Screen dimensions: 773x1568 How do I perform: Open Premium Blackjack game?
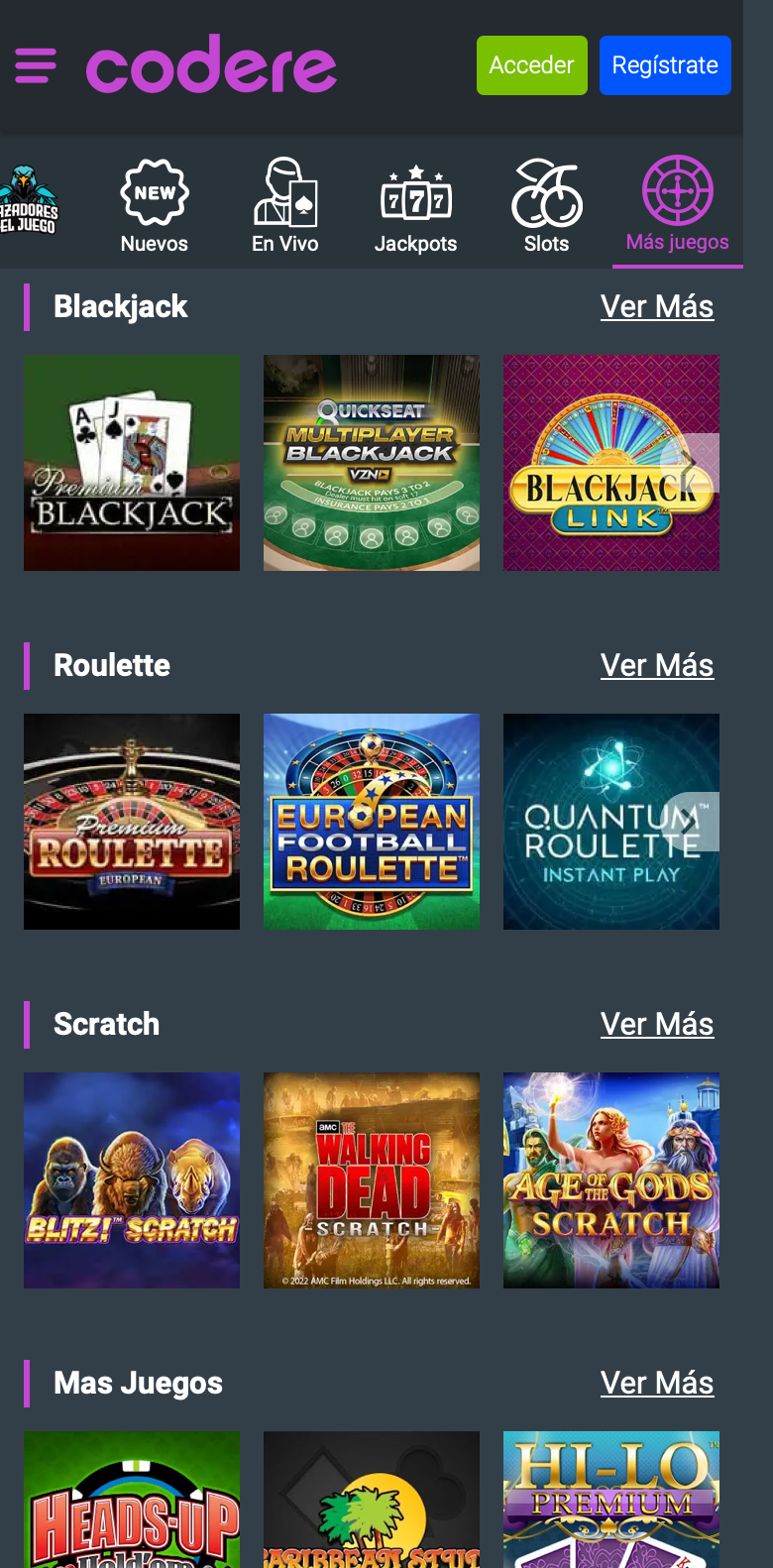132,463
